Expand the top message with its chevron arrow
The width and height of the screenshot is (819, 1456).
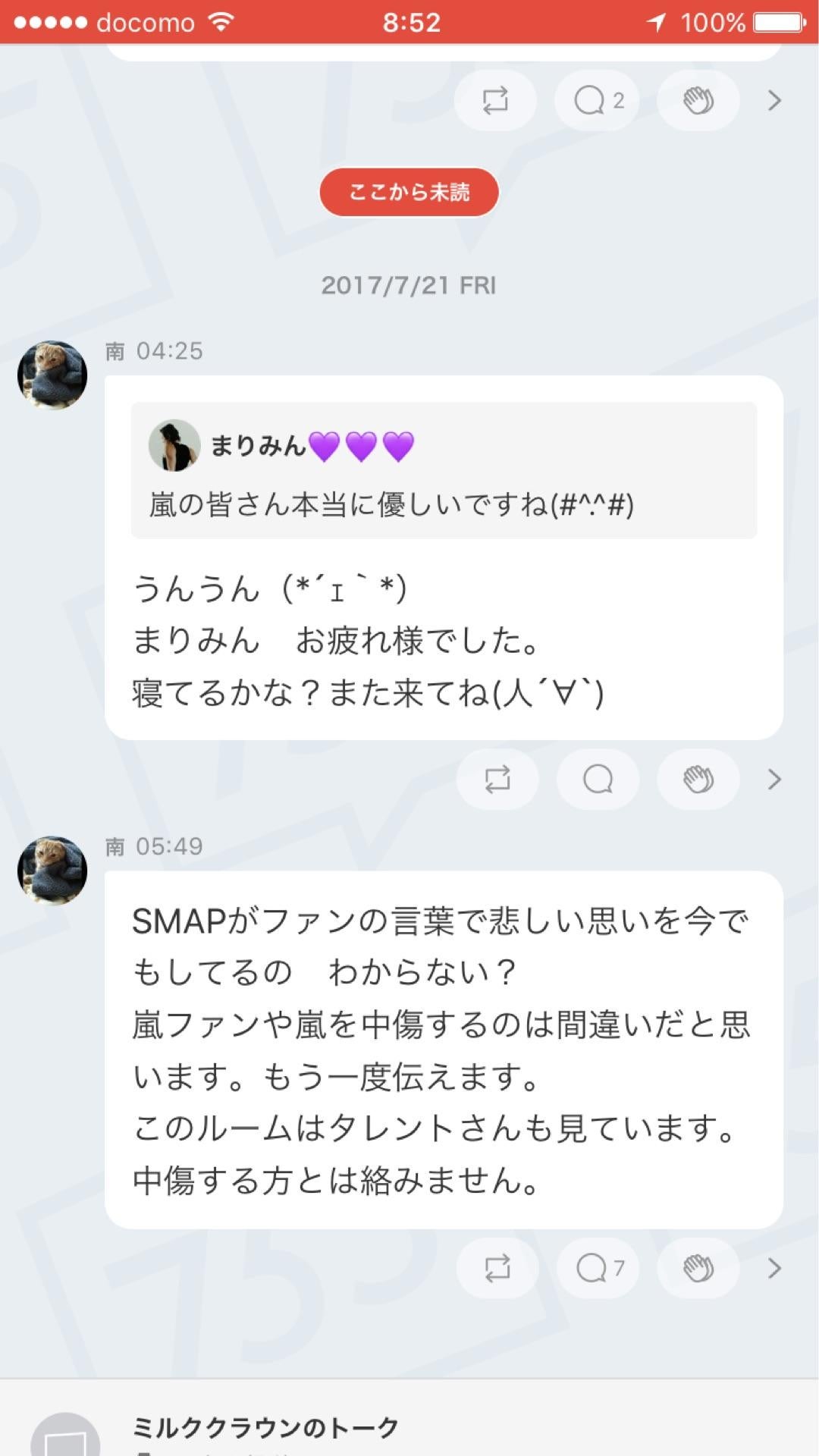pyautogui.click(x=773, y=99)
